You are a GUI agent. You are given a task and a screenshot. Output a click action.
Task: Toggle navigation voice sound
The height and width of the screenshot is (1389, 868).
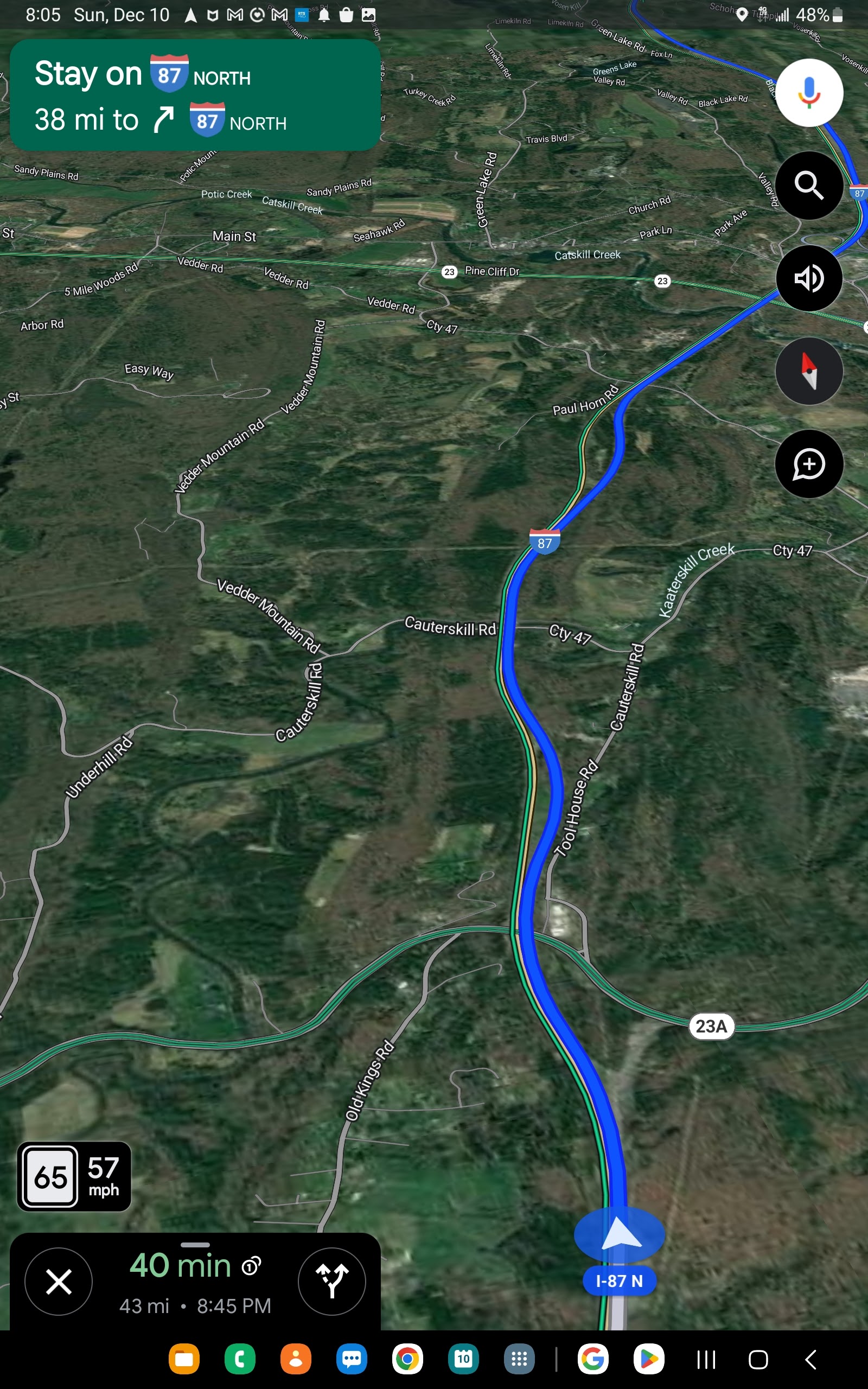(809, 278)
